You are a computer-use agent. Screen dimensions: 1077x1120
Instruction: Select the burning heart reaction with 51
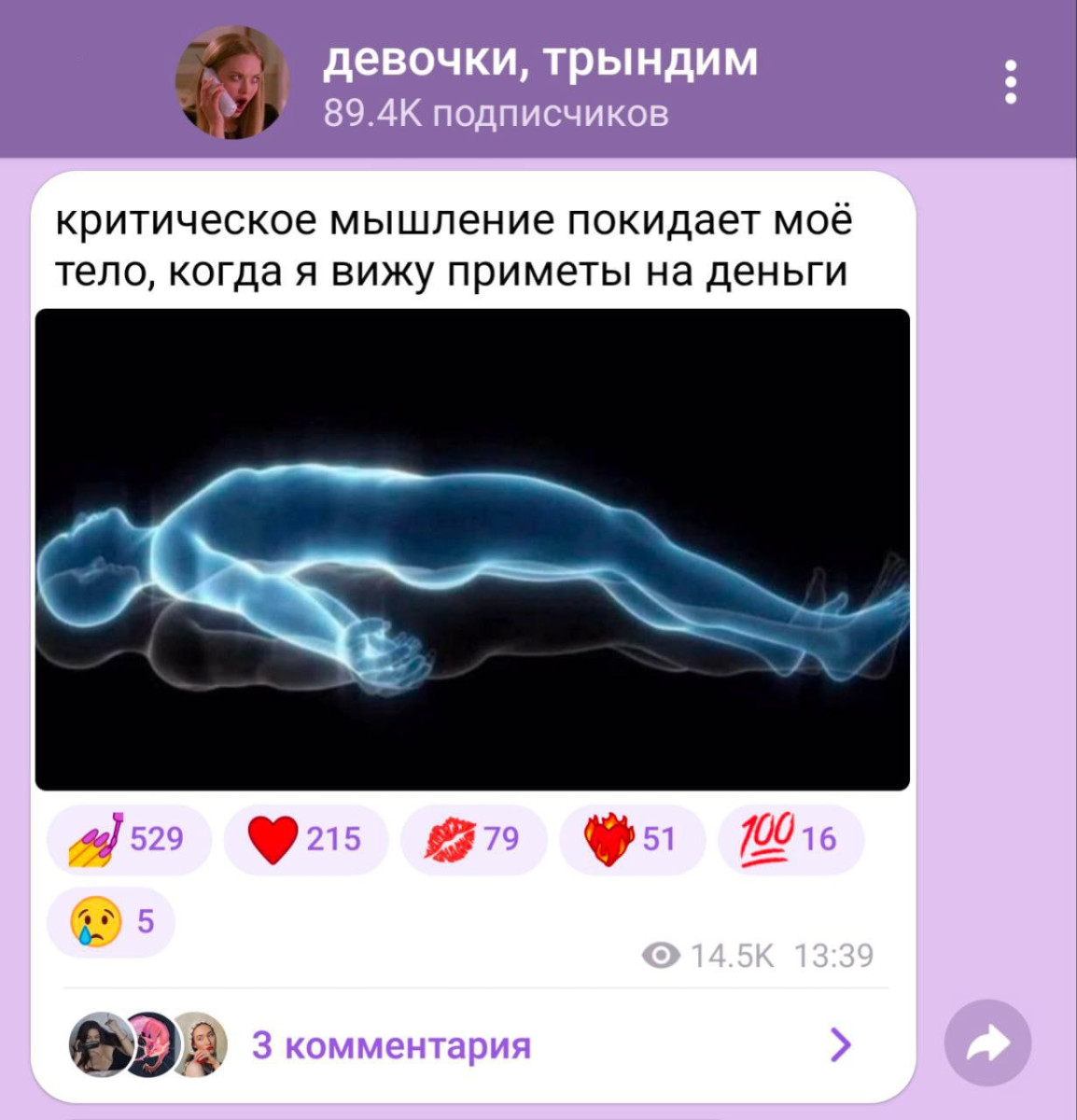[x=632, y=839]
